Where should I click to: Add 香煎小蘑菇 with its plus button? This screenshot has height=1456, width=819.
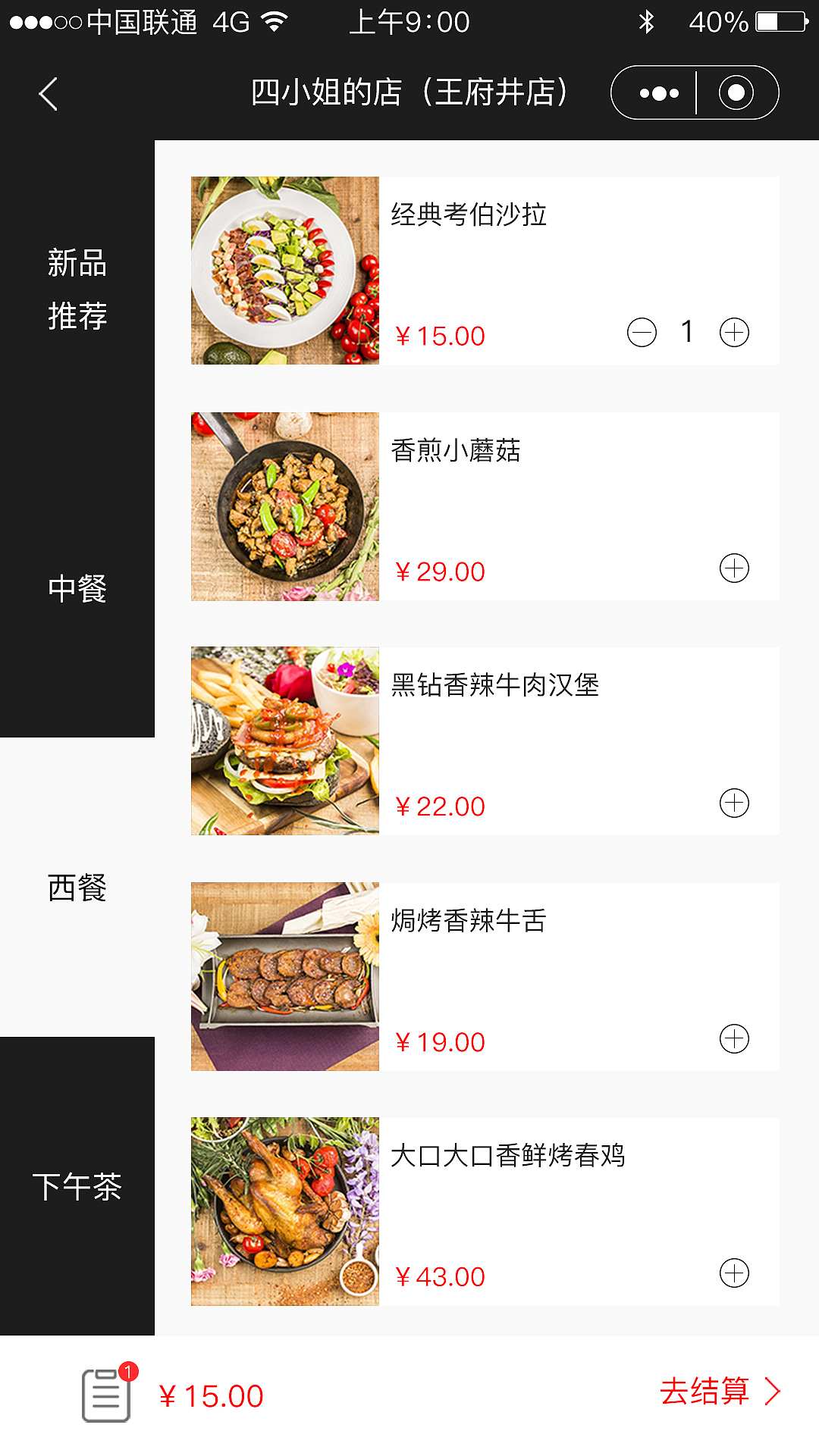[734, 567]
